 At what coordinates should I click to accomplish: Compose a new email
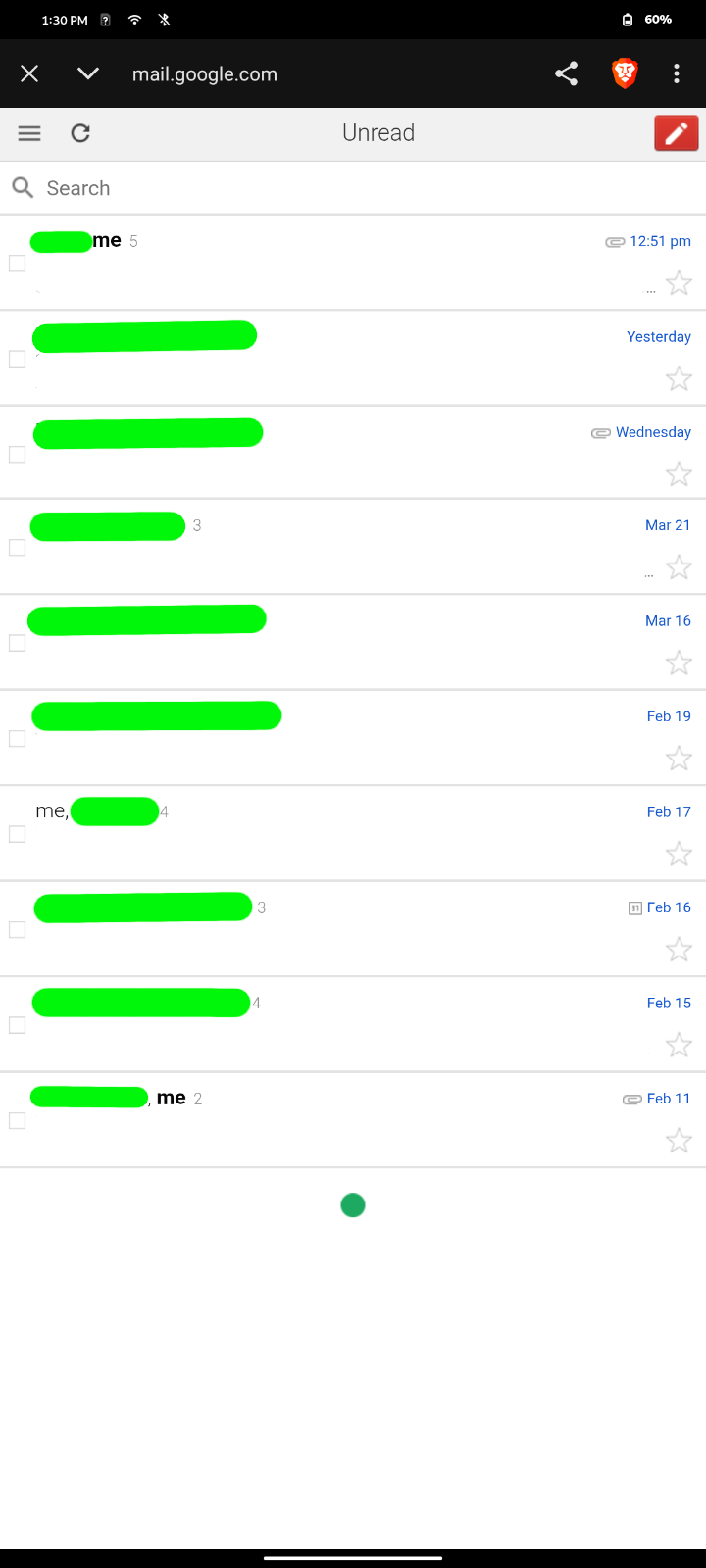(x=676, y=133)
